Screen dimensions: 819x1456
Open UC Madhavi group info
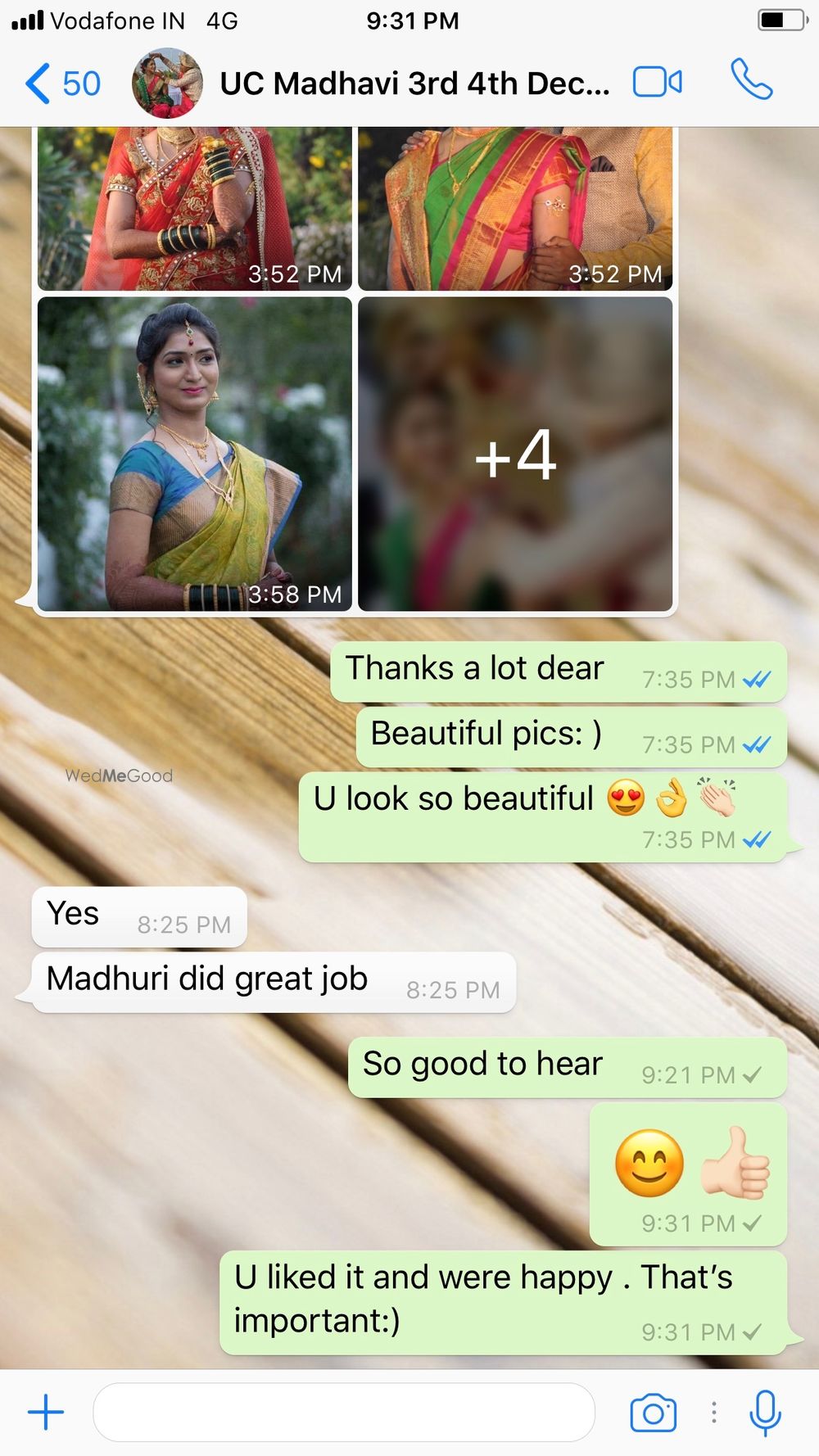(x=414, y=84)
